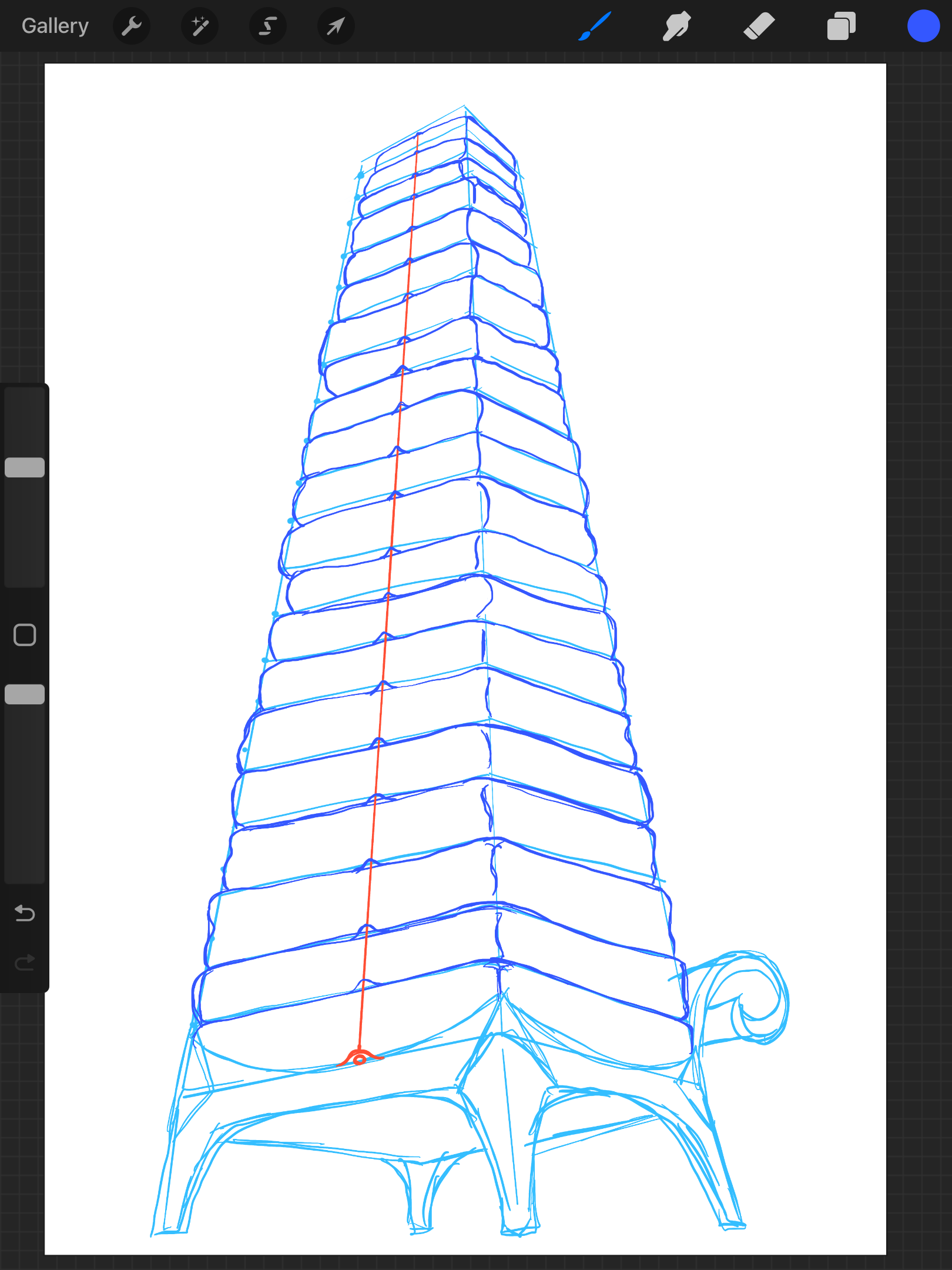Undo the last stroke

(25, 913)
